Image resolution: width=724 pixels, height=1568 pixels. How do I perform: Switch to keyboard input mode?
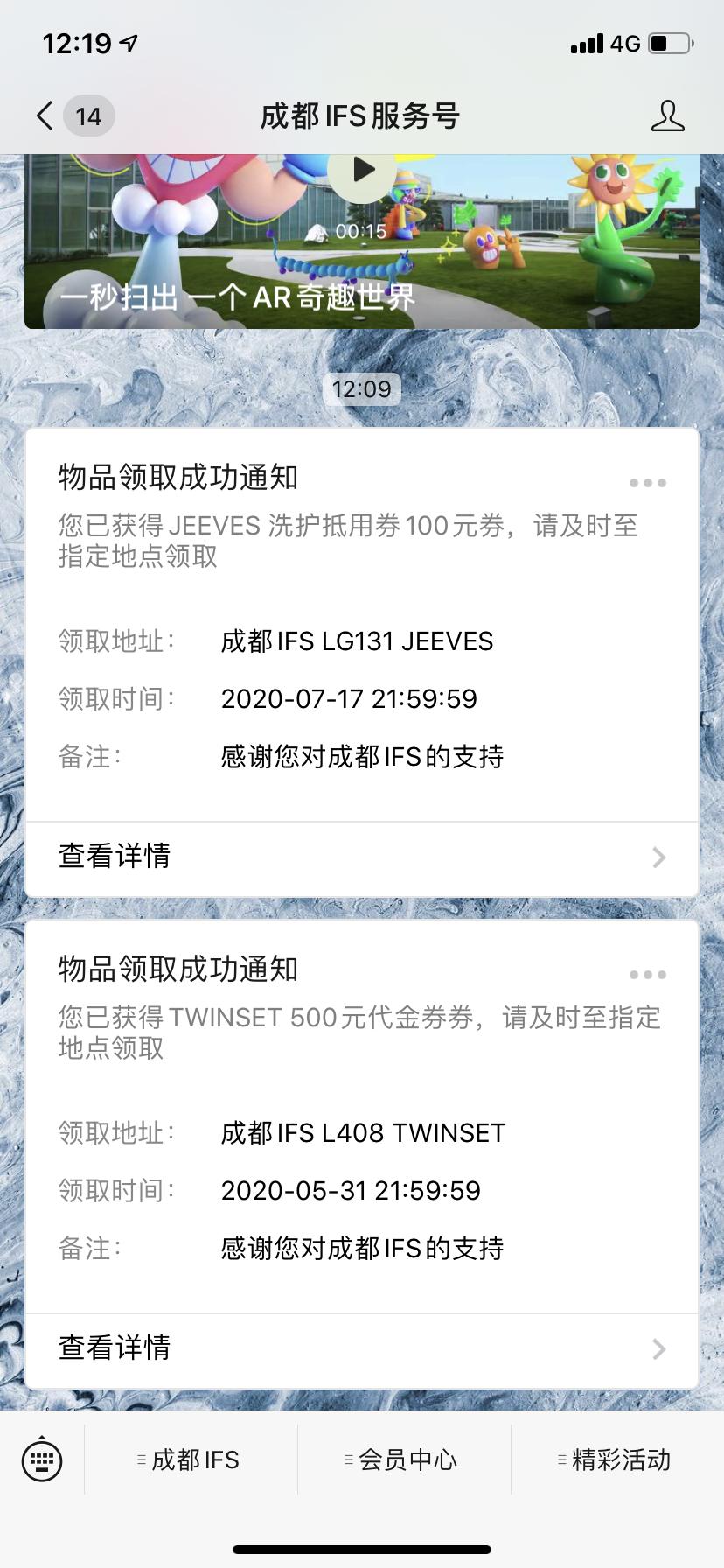point(42,1459)
